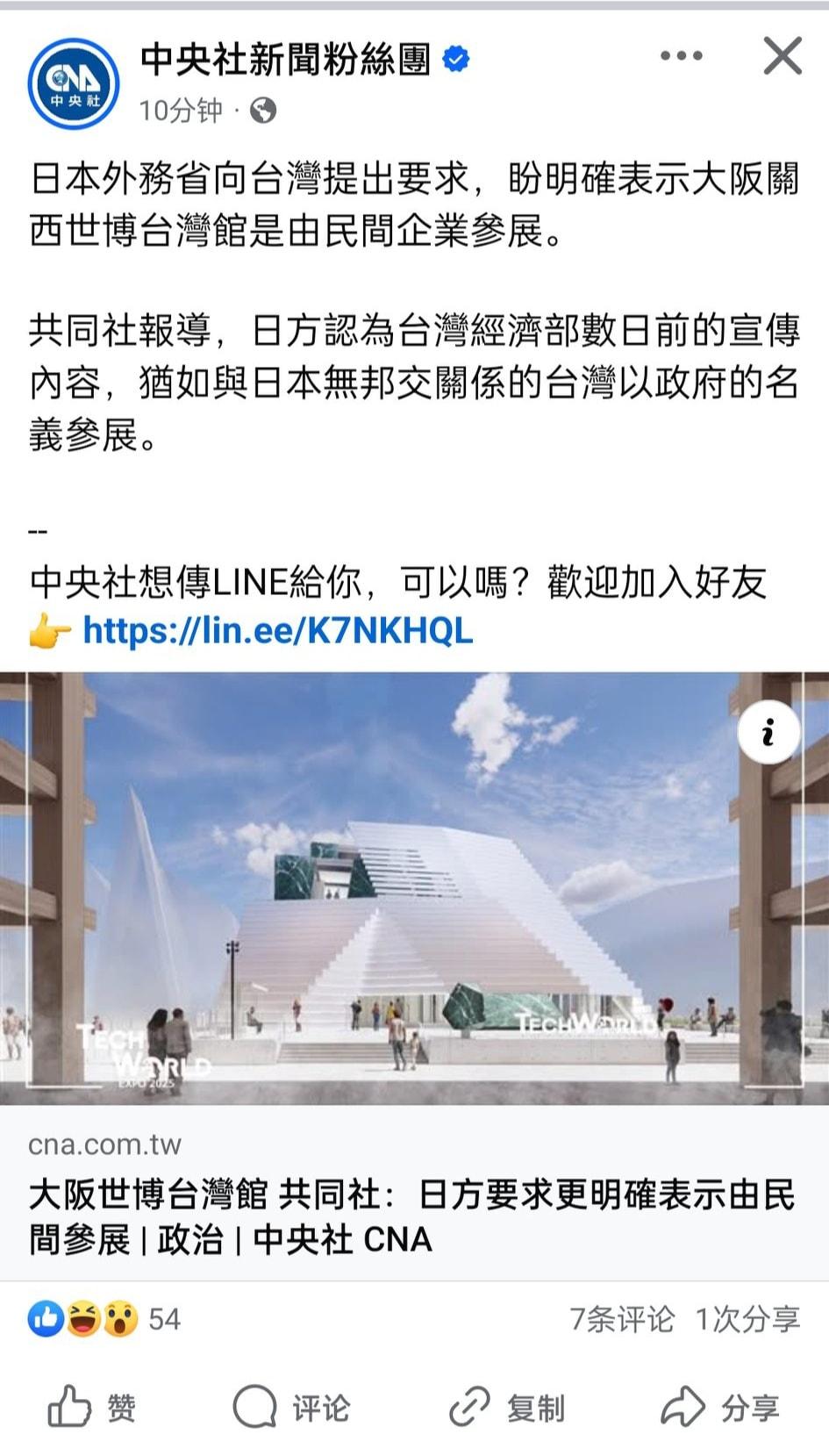This screenshot has width=829, height=1456.
Task: Like this post with 赞
Action: pyautogui.click(x=92, y=1408)
